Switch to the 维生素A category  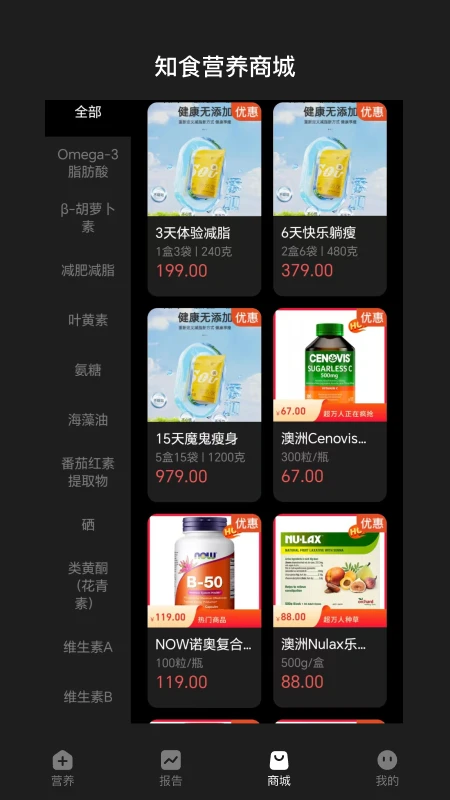coord(88,647)
